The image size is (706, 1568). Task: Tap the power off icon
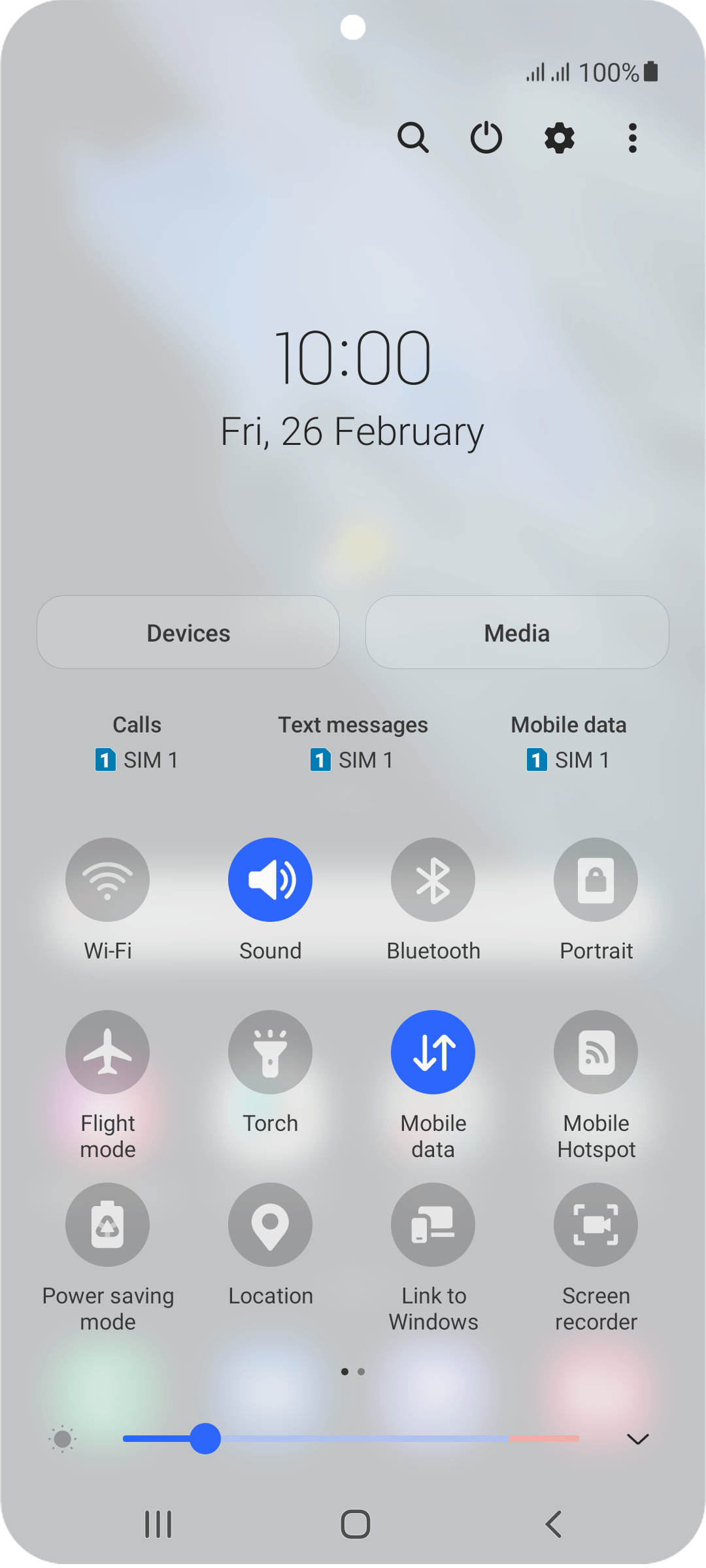tap(486, 138)
